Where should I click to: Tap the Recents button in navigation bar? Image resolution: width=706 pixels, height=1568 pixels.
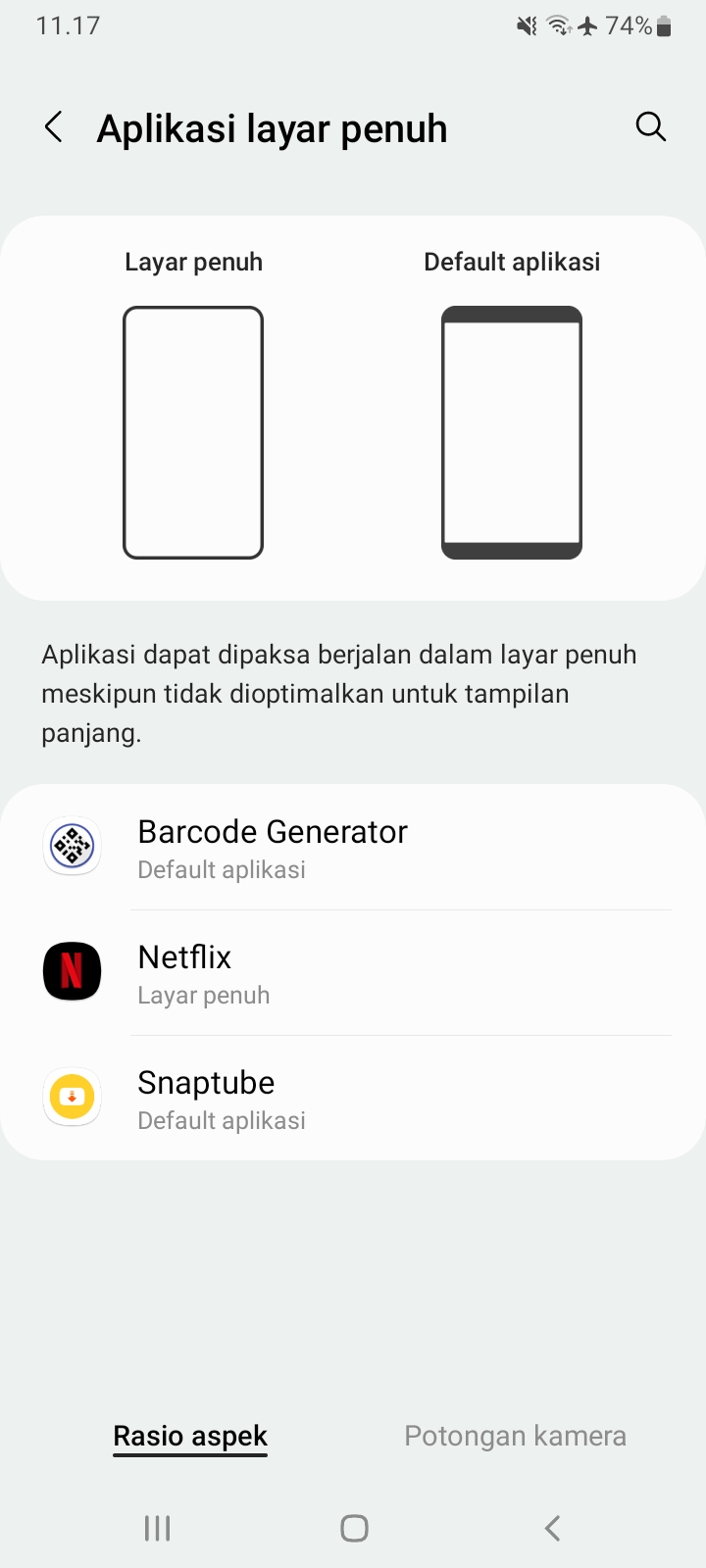coord(155,1527)
